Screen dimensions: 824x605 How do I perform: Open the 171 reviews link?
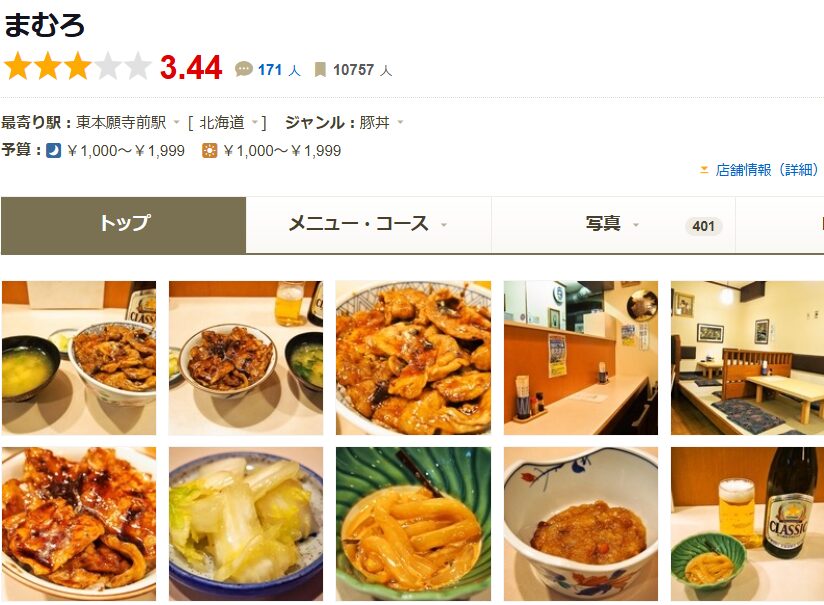[x=270, y=70]
